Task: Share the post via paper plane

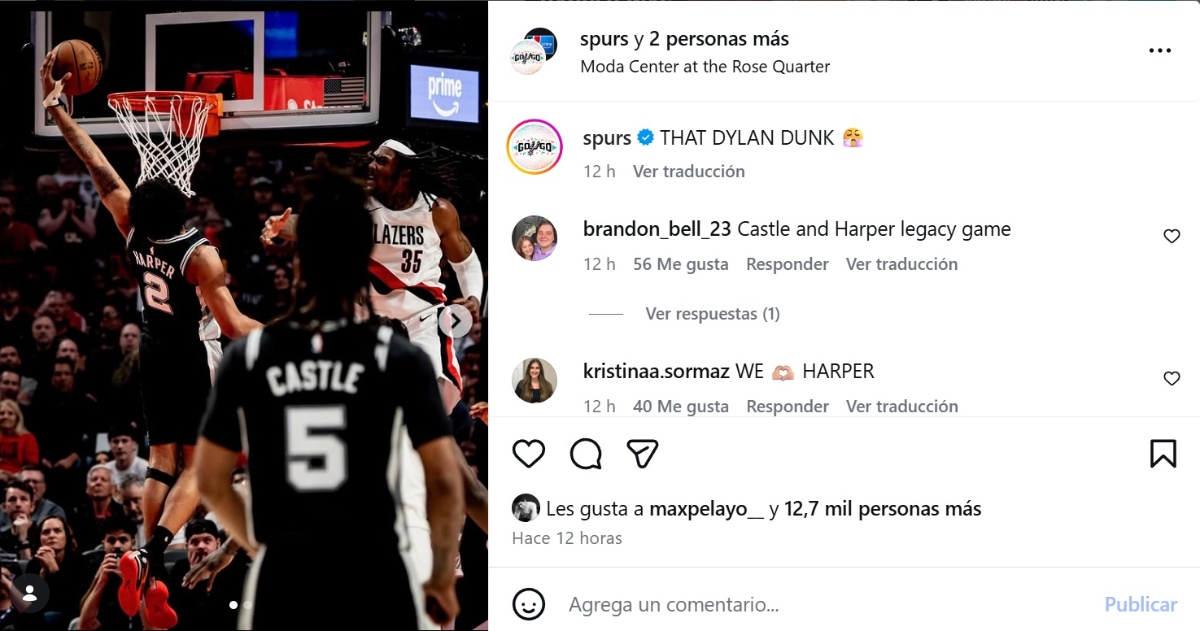Action: 642,454
